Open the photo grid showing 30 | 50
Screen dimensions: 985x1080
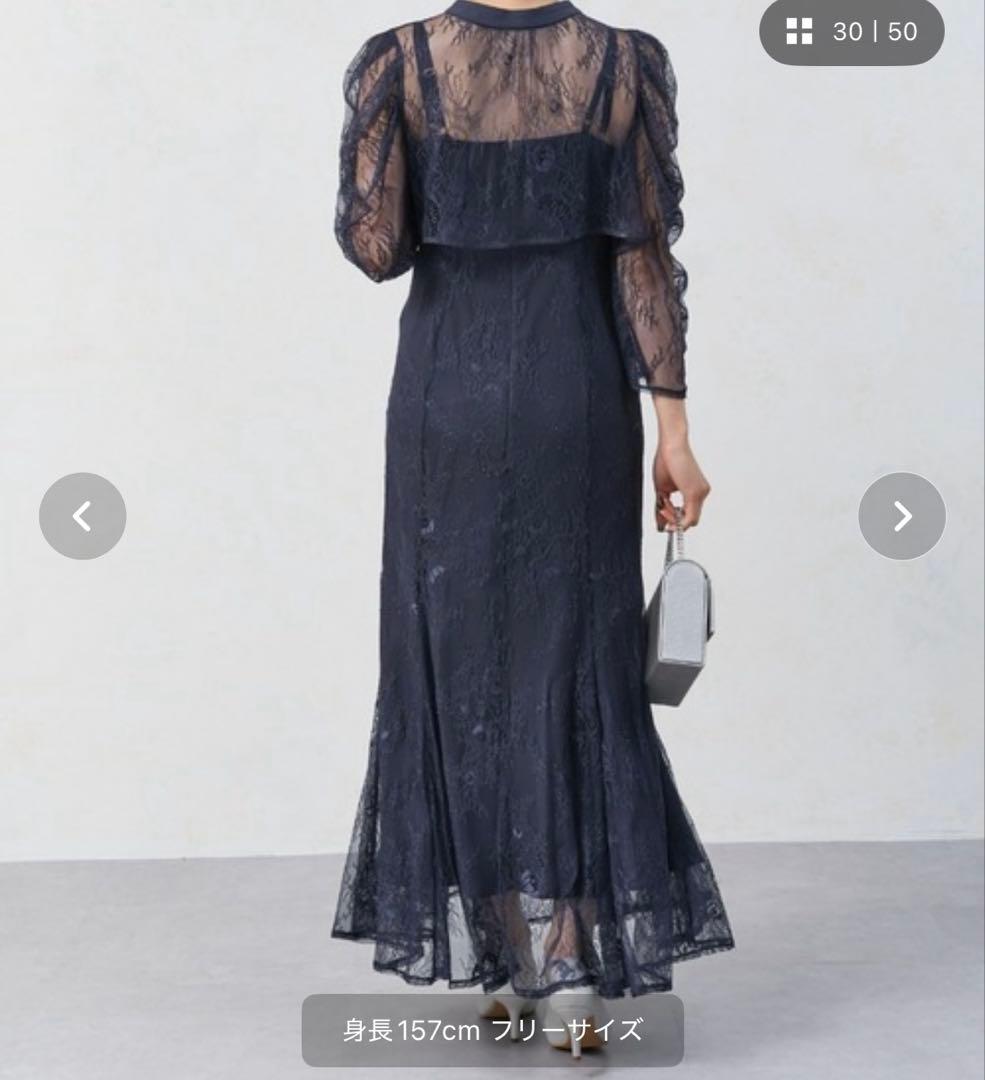(x=851, y=32)
